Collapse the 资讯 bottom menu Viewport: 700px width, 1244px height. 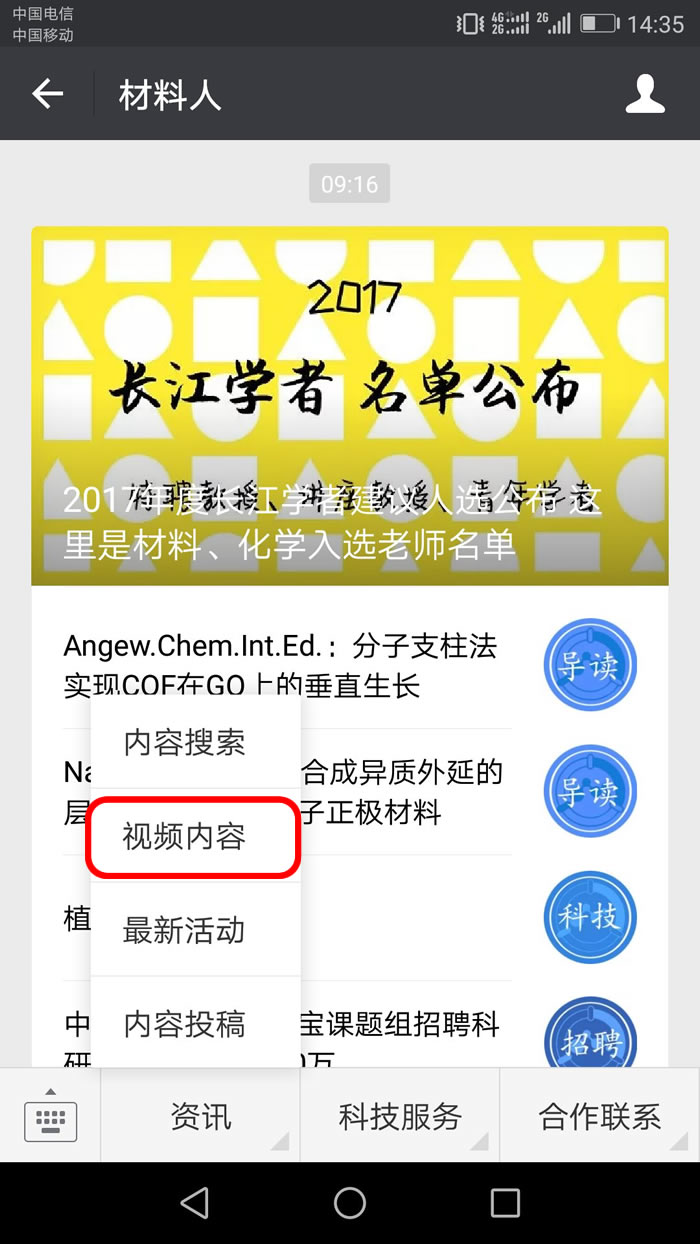click(200, 1116)
